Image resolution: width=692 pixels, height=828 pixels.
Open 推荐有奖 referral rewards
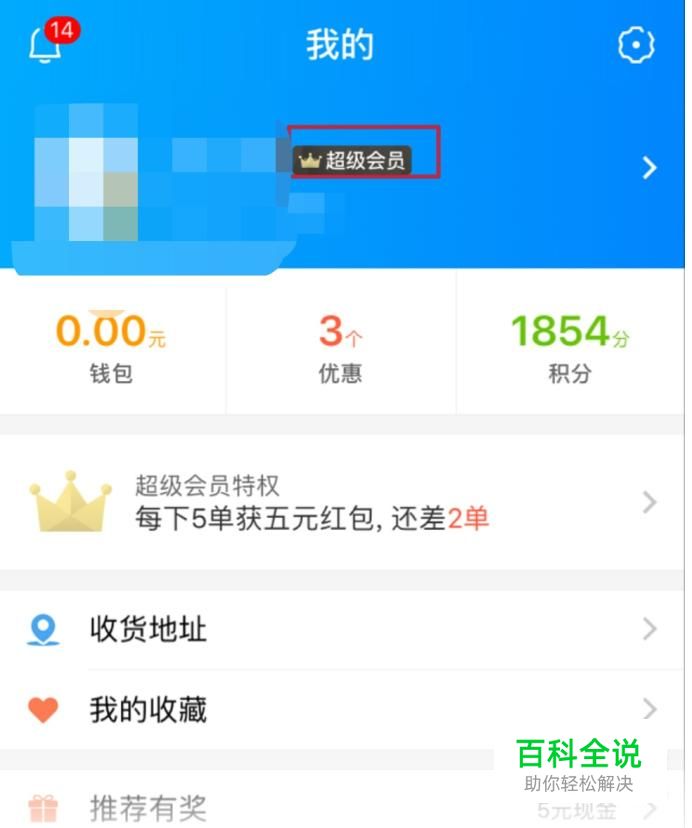[300, 806]
